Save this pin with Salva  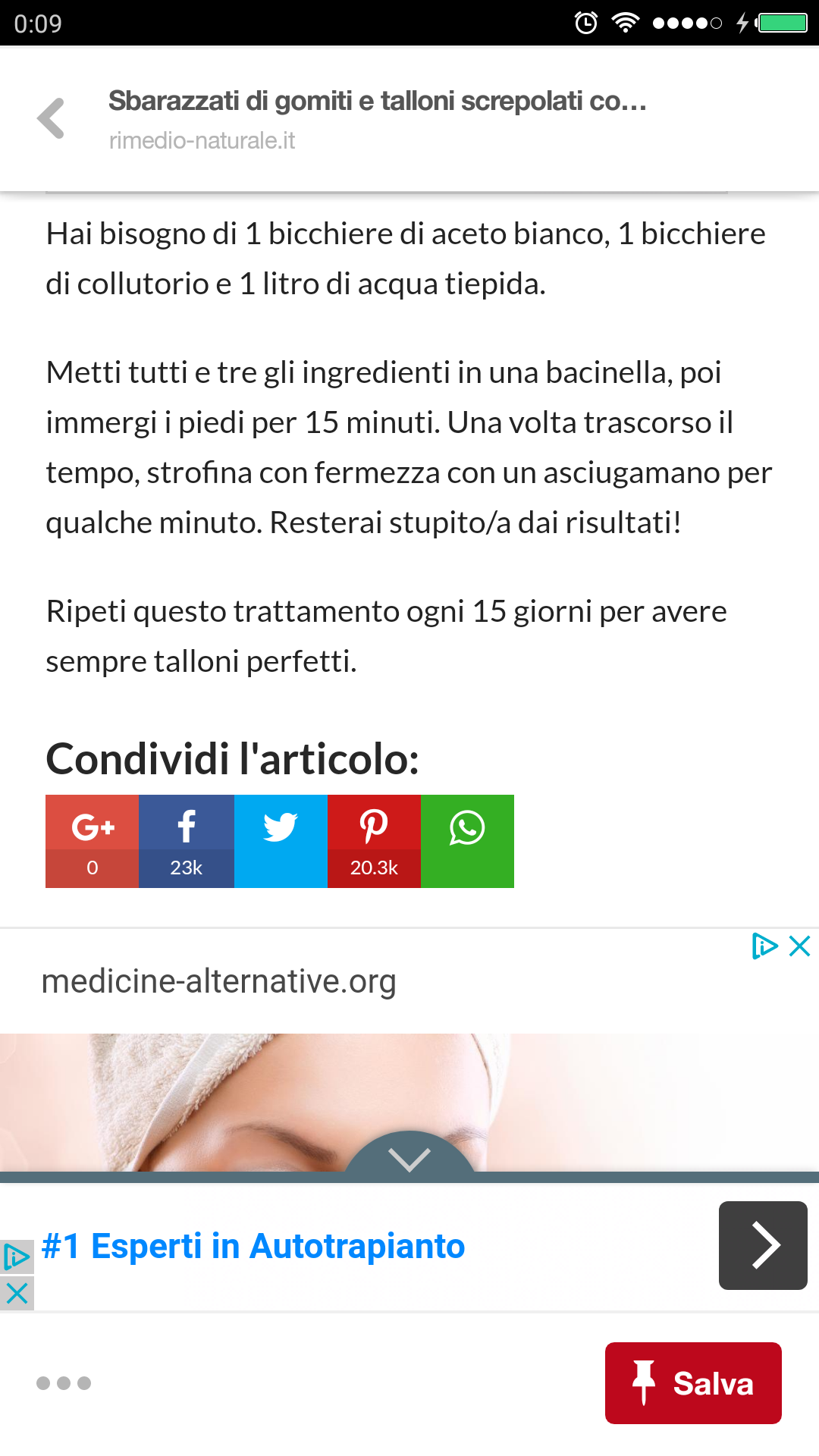(x=693, y=1383)
